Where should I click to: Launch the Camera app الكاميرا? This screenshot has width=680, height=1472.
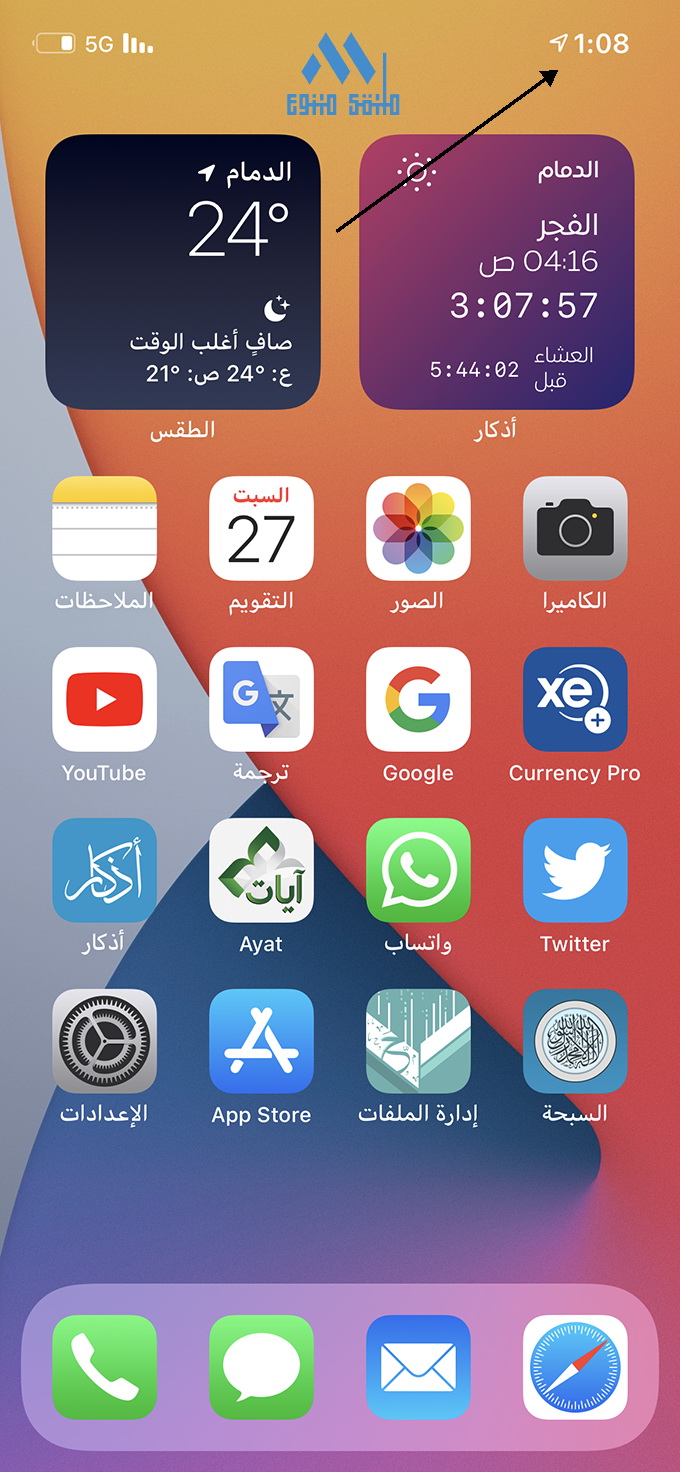(x=575, y=528)
